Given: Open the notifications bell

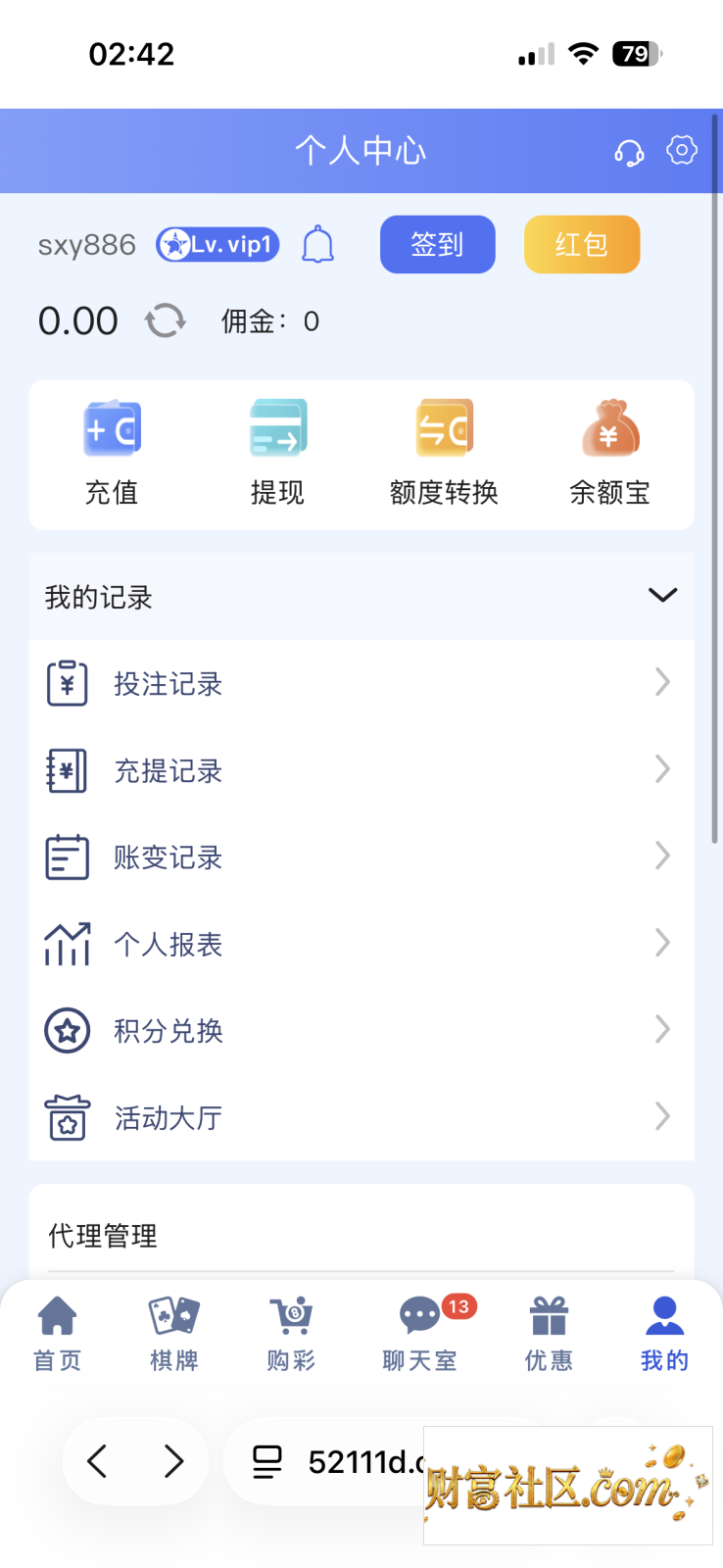Looking at the screenshot, I should [x=317, y=244].
